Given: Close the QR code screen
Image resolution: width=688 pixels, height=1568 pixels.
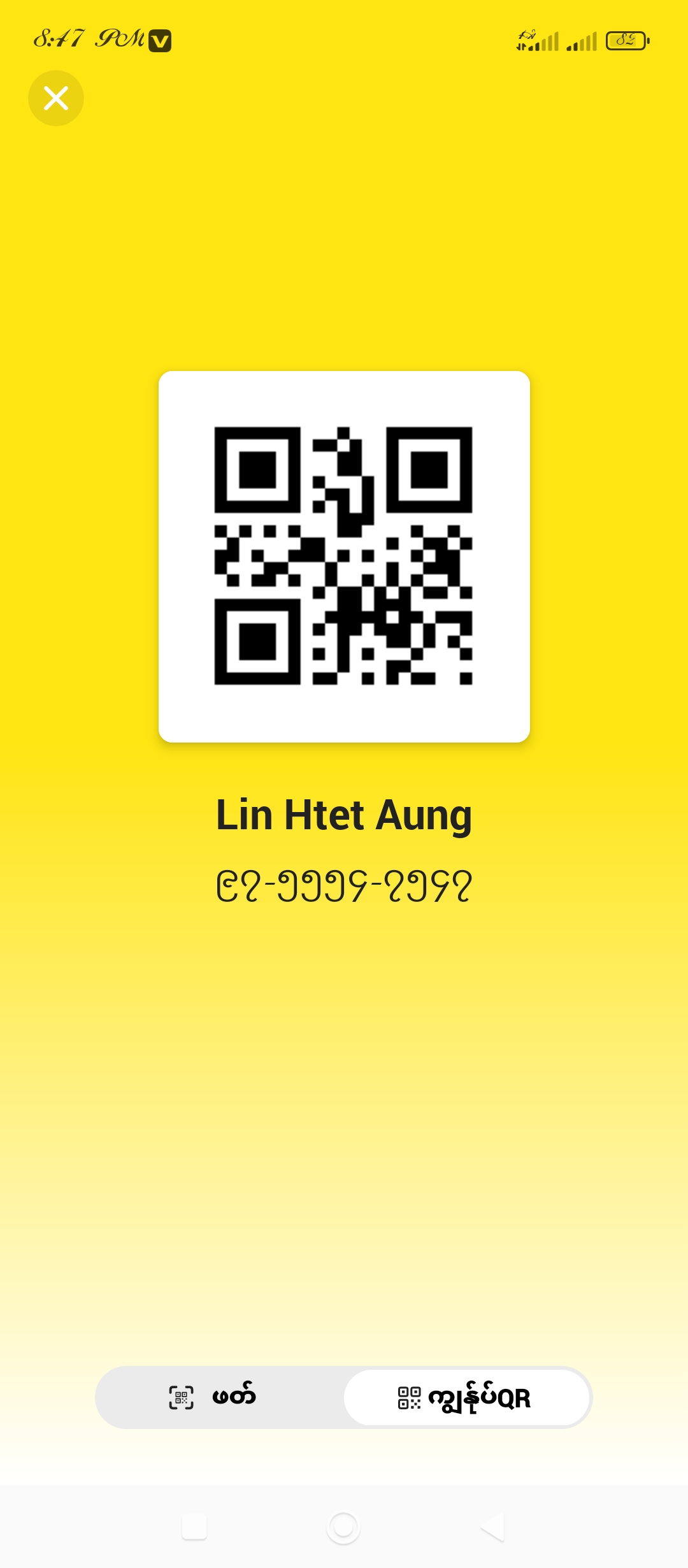Looking at the screenshot, I should (56, 98).
